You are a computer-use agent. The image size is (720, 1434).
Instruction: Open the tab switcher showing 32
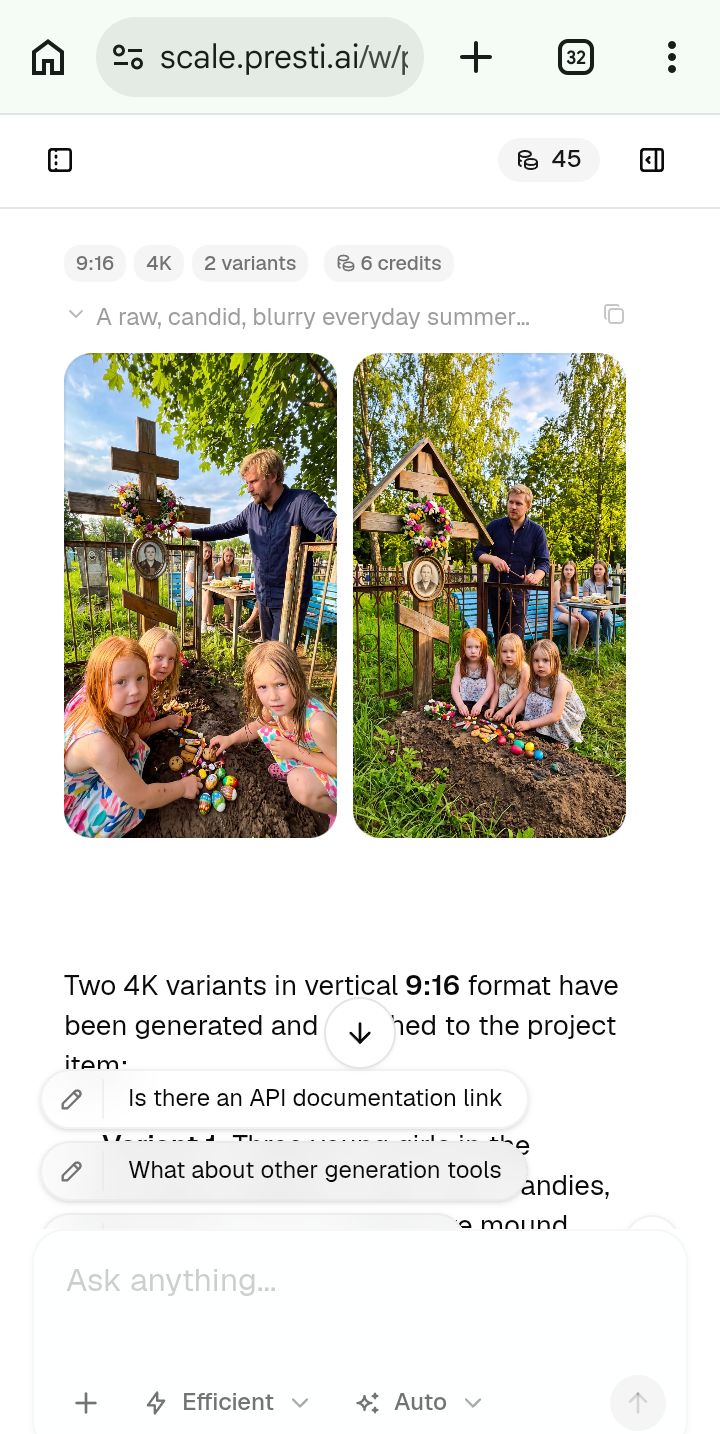[x=576, y=57]
